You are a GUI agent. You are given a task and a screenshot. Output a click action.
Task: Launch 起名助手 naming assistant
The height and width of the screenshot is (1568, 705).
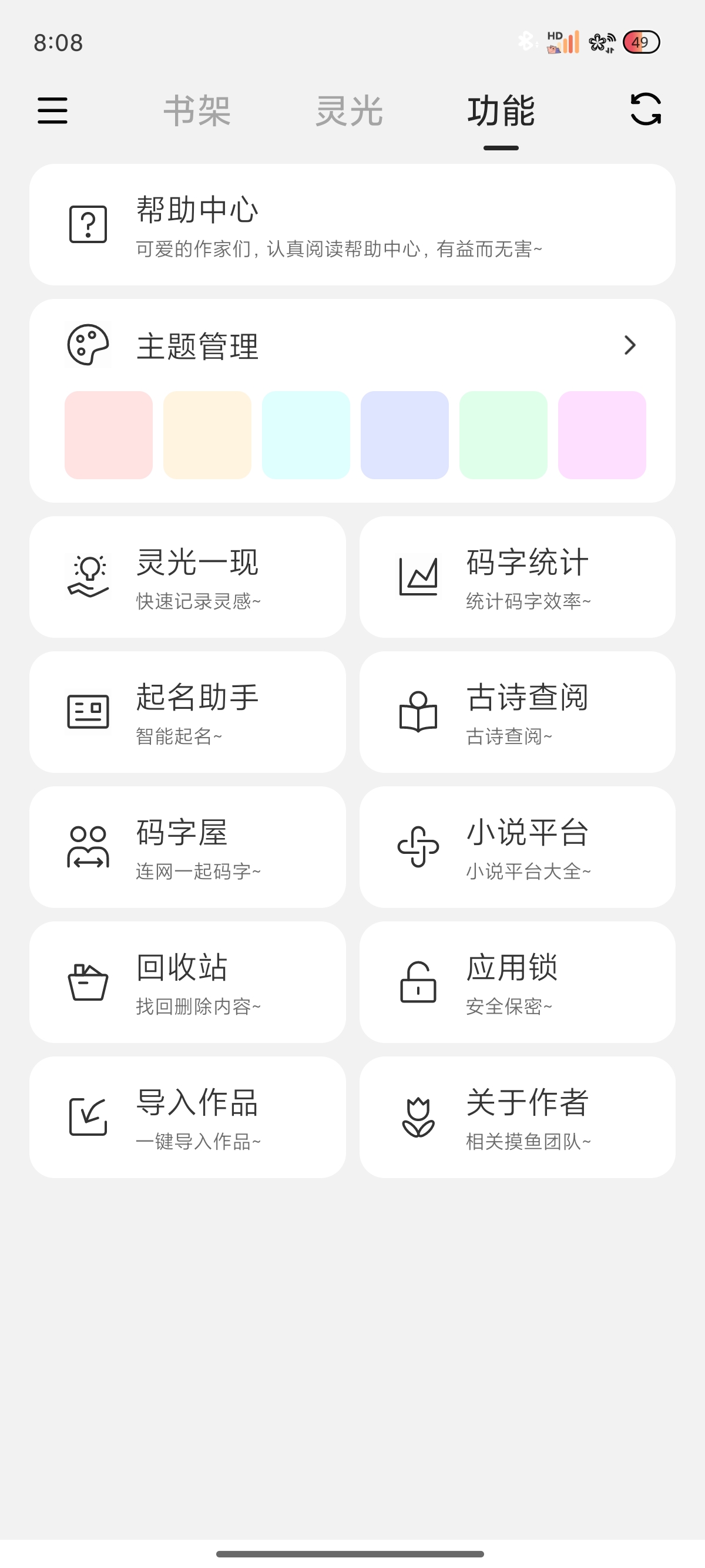click(187, 712)
